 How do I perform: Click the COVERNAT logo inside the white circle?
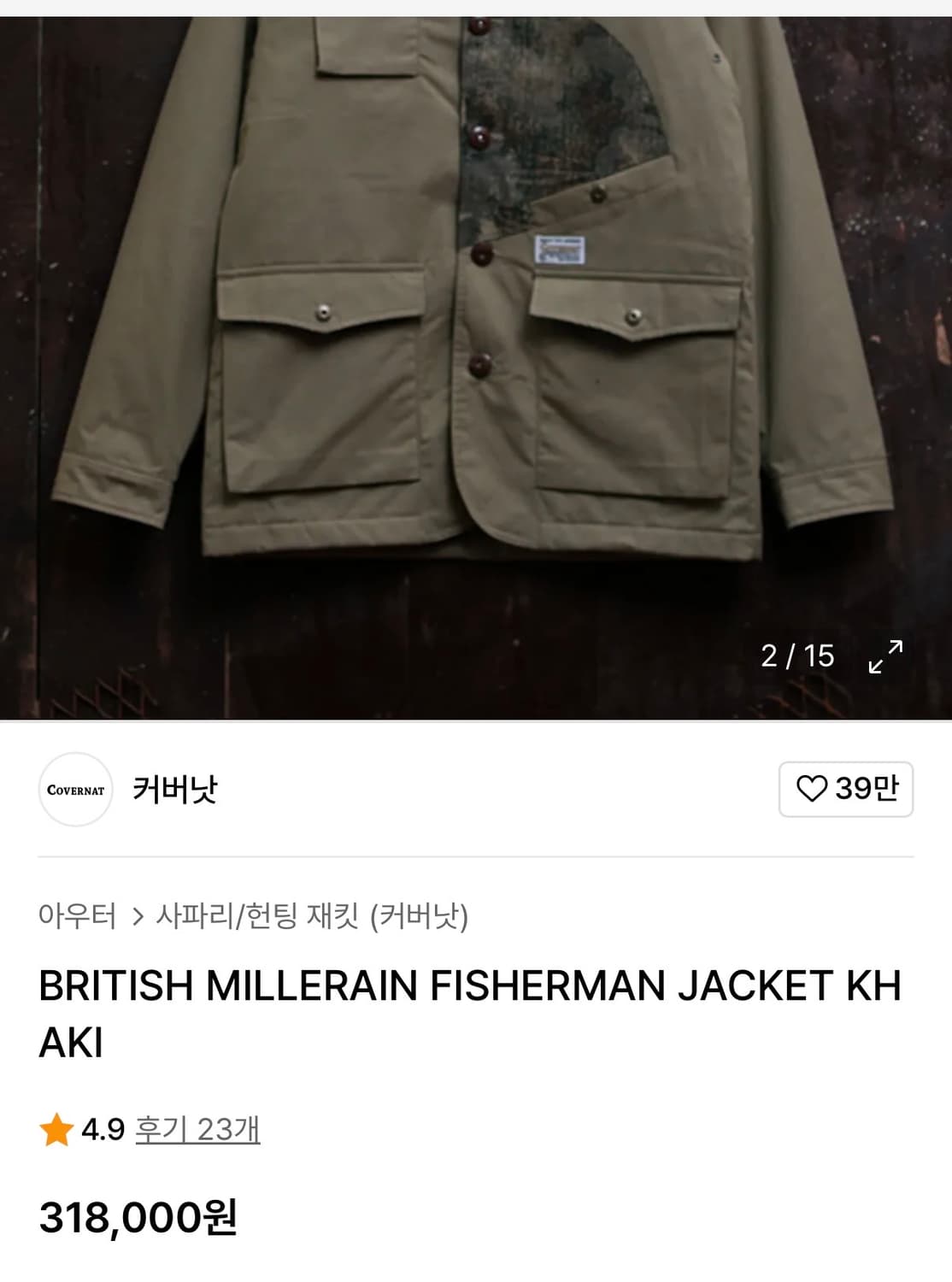[x=76, y=790]
